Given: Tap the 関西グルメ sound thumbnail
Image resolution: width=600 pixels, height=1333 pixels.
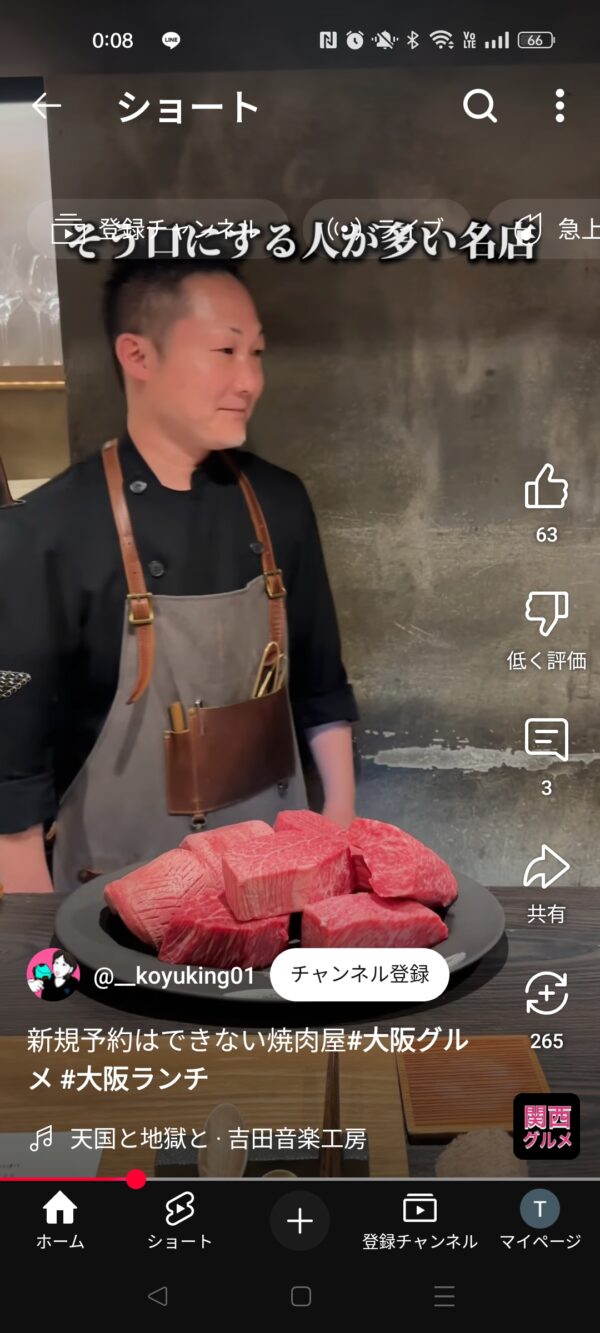Looking at the screenshot, I should coord(546,1126).
